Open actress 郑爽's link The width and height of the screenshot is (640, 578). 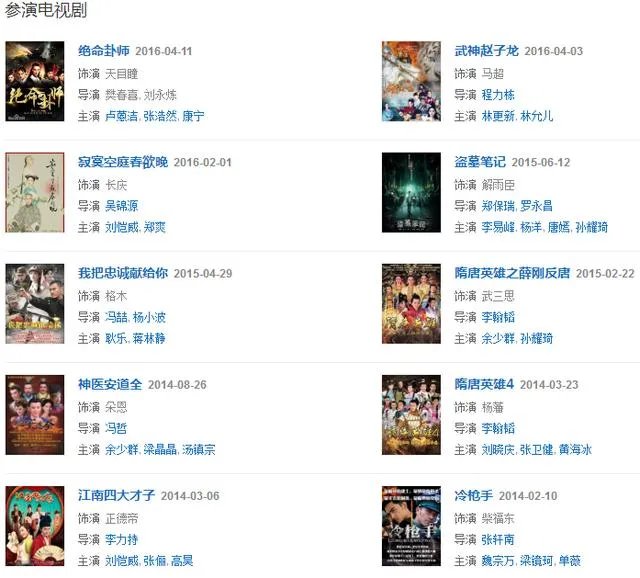coord(154,227)
